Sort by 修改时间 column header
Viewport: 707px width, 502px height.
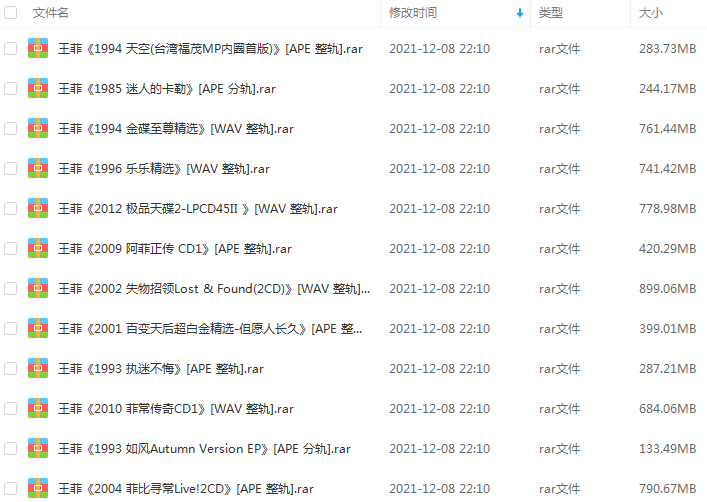[413, 13]
